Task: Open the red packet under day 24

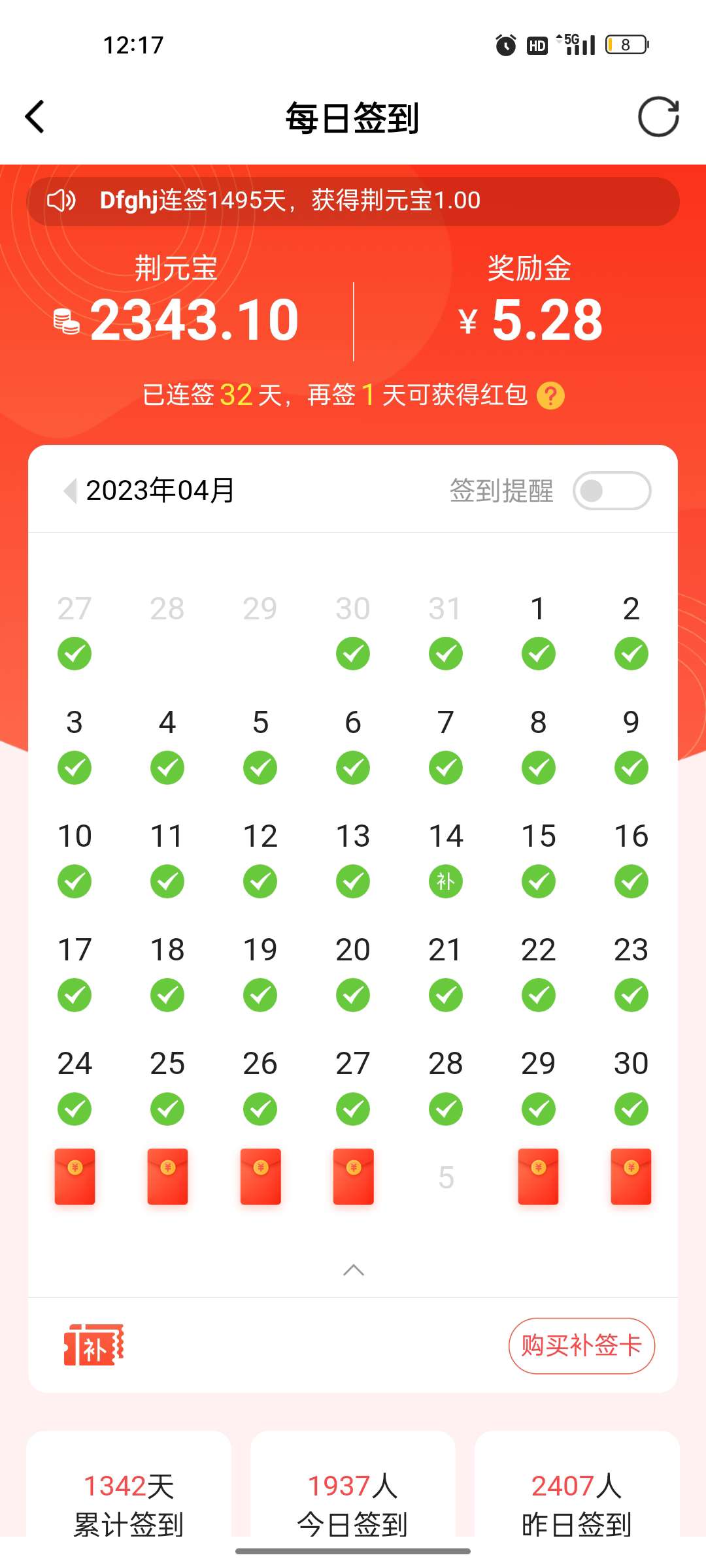Action: (x=75, y=1176)
